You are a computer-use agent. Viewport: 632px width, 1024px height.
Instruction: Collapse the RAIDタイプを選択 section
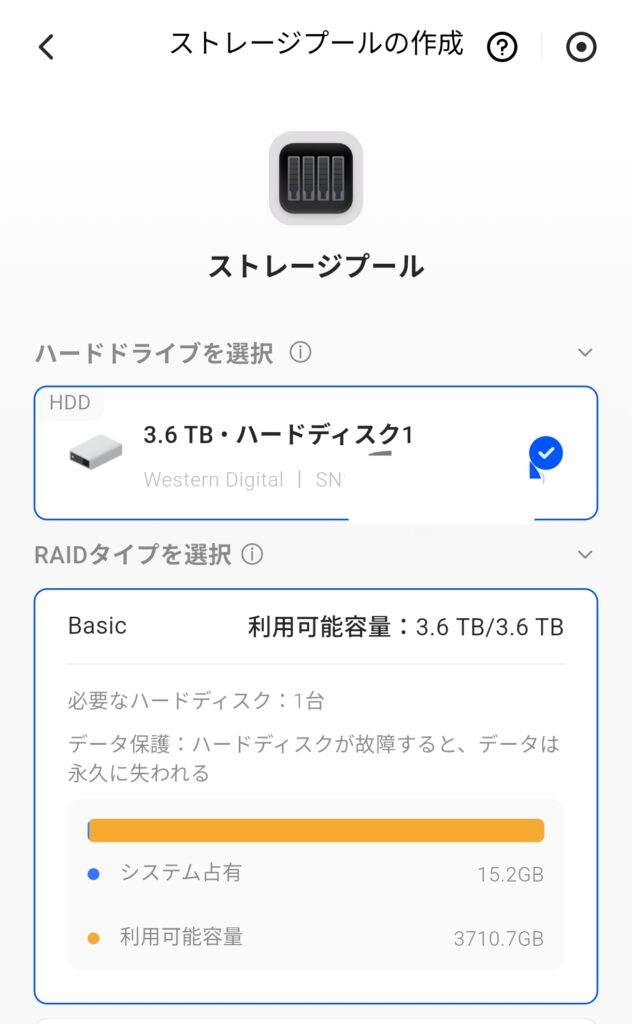585,554
